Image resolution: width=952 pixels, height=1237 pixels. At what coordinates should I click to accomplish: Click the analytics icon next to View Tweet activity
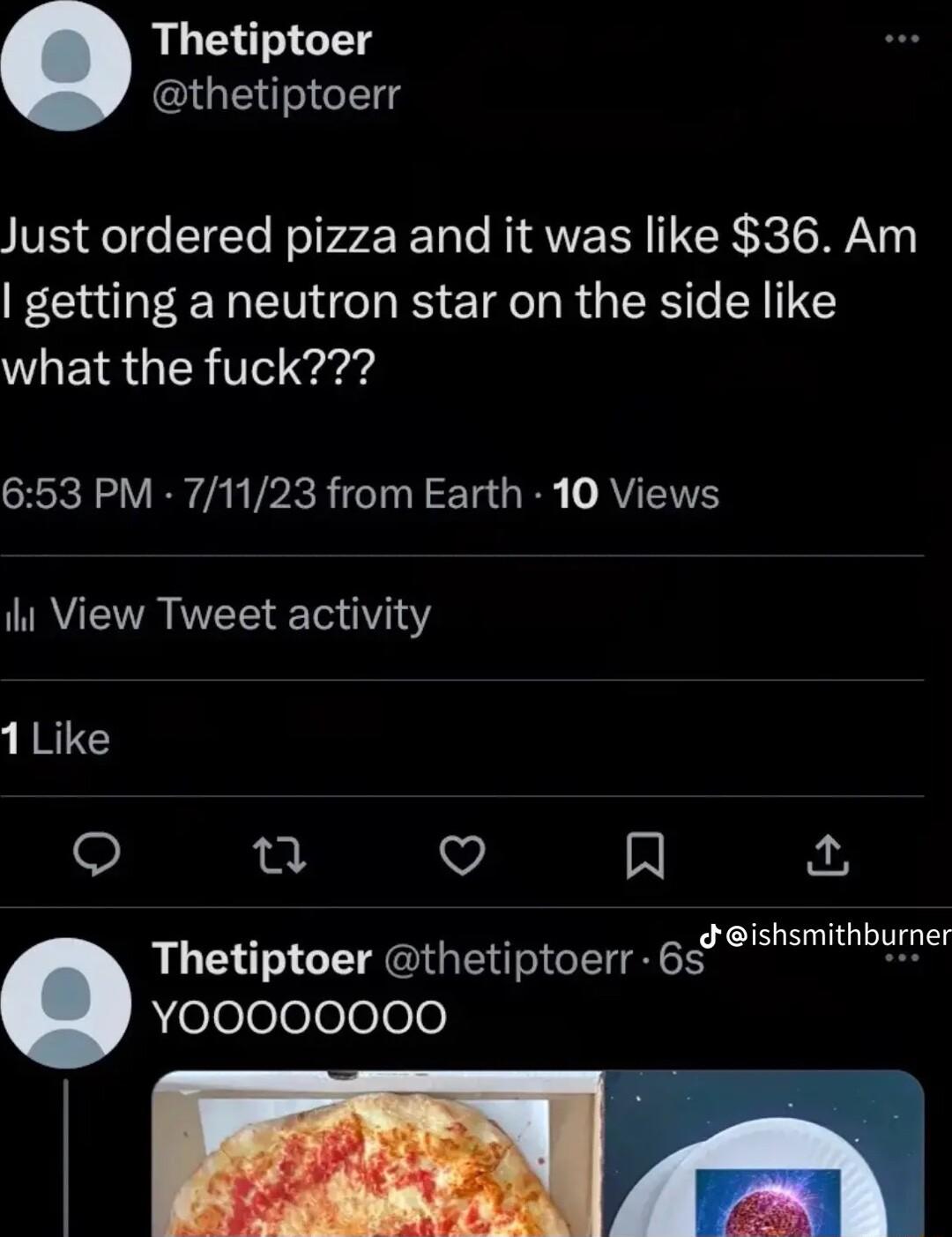pyautogui.click(x=19, y=614)
